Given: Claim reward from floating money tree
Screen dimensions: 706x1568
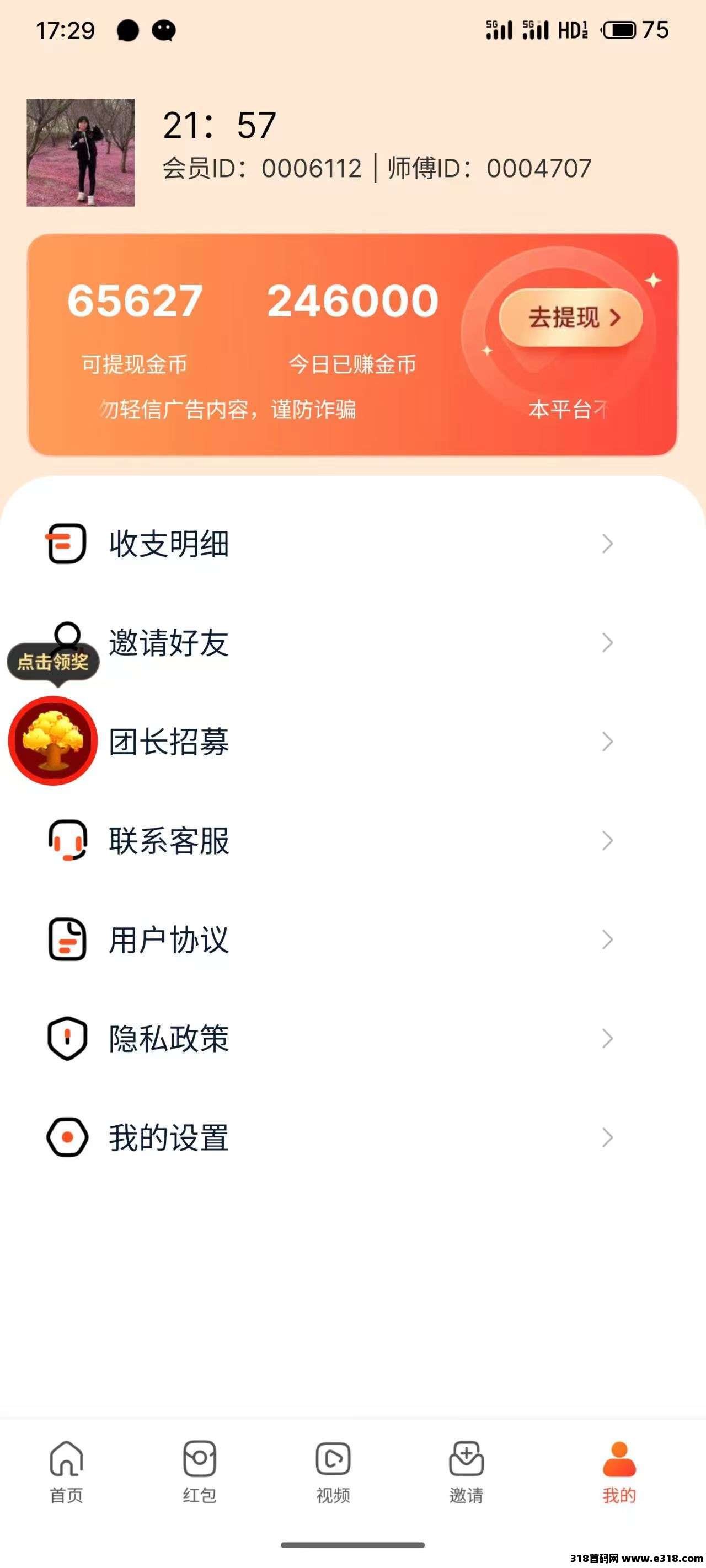Looking at the screenshot, I should click(x=53, y=740).
